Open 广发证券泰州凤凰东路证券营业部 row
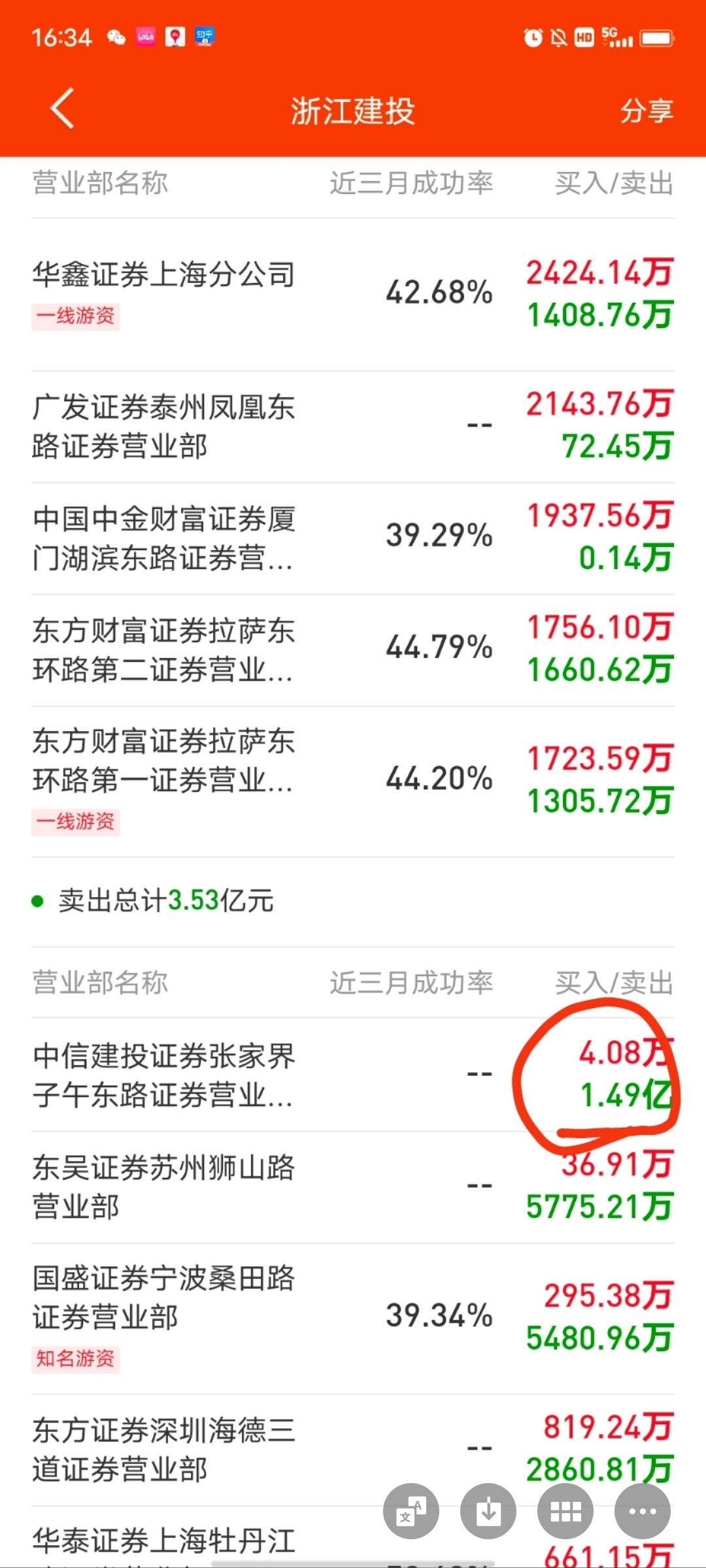 click(x=353, y=427)
